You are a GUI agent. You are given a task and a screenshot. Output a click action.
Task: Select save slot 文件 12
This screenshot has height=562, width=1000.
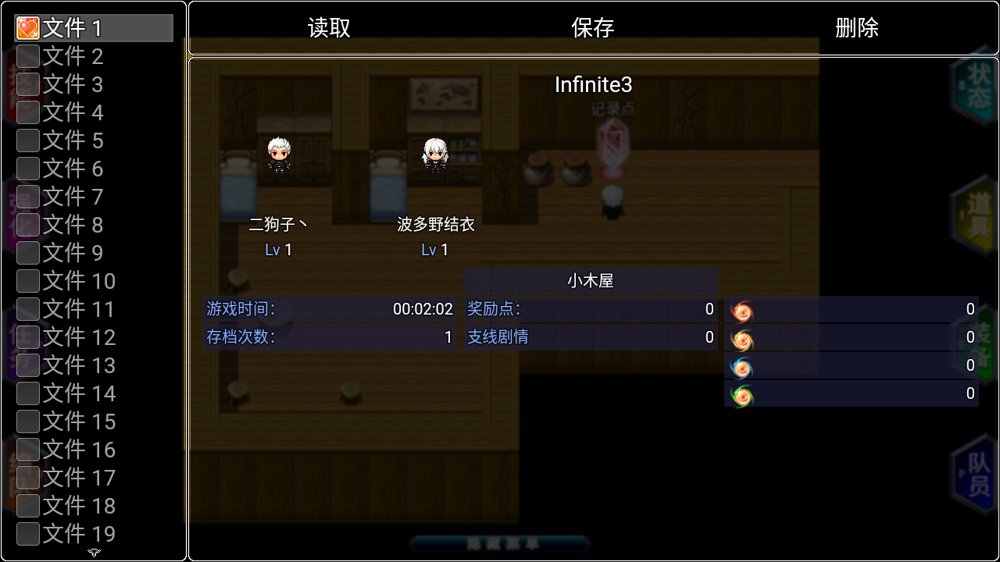94,337
